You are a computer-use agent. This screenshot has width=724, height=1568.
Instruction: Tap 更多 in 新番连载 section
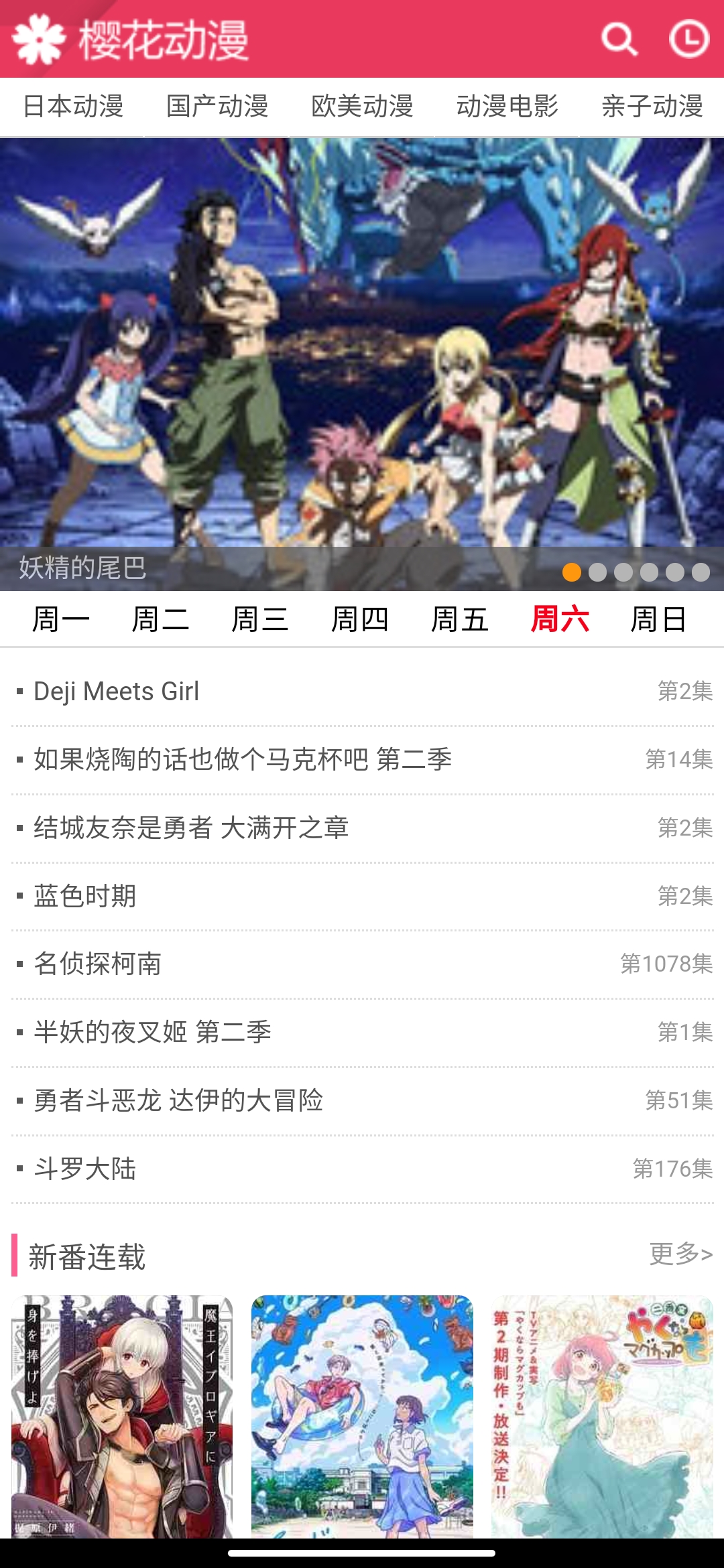(x=680, y=1254)
